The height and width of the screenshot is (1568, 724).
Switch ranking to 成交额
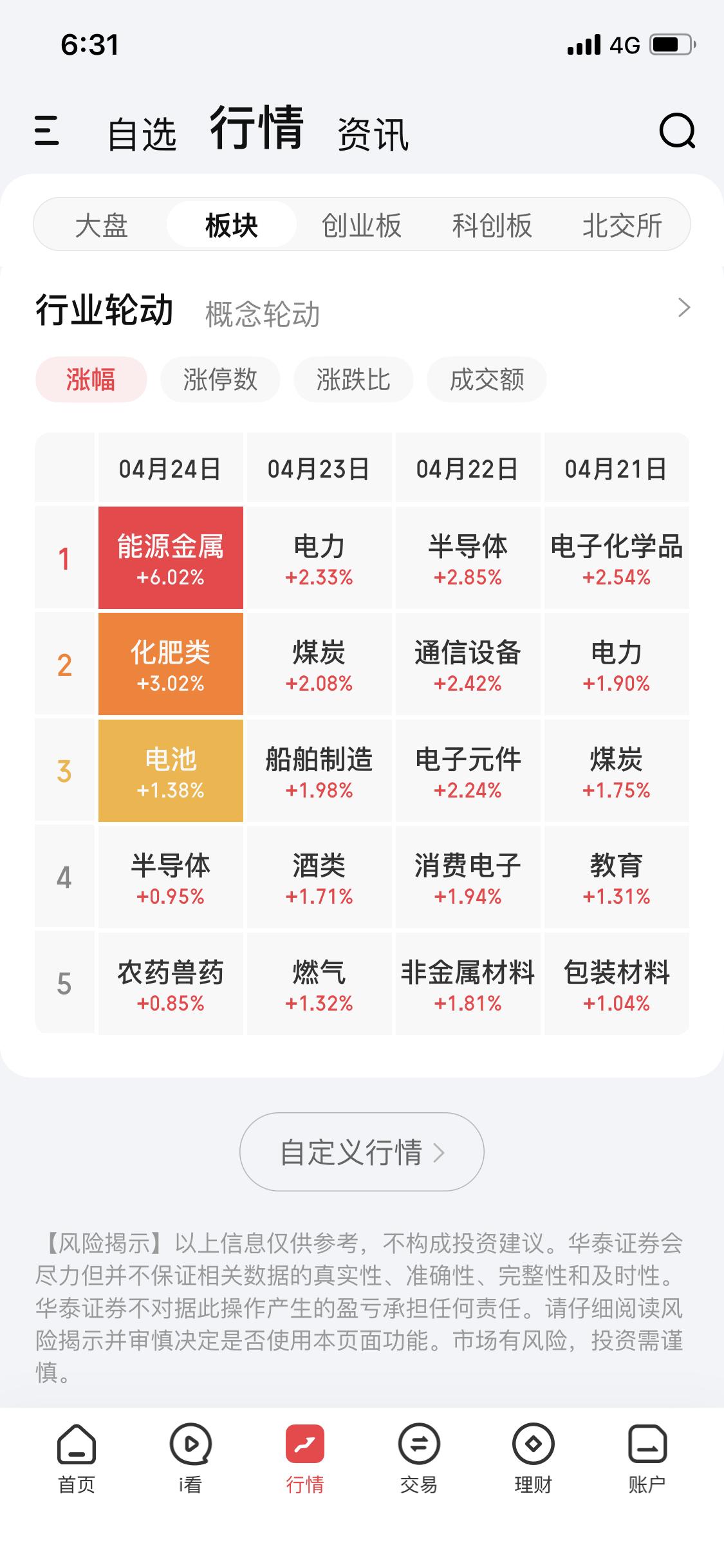(x=487, y=380)
